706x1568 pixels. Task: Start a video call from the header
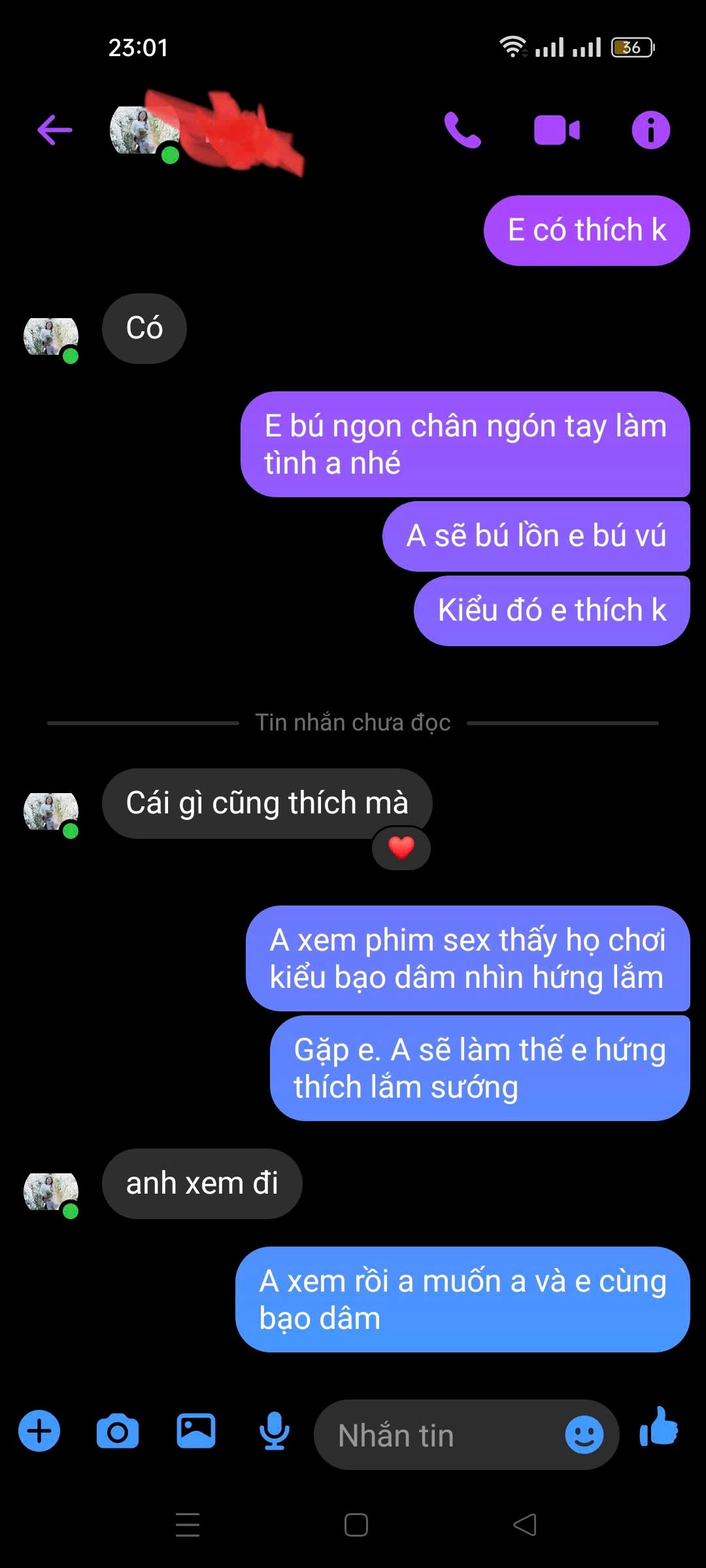[556, 129]
